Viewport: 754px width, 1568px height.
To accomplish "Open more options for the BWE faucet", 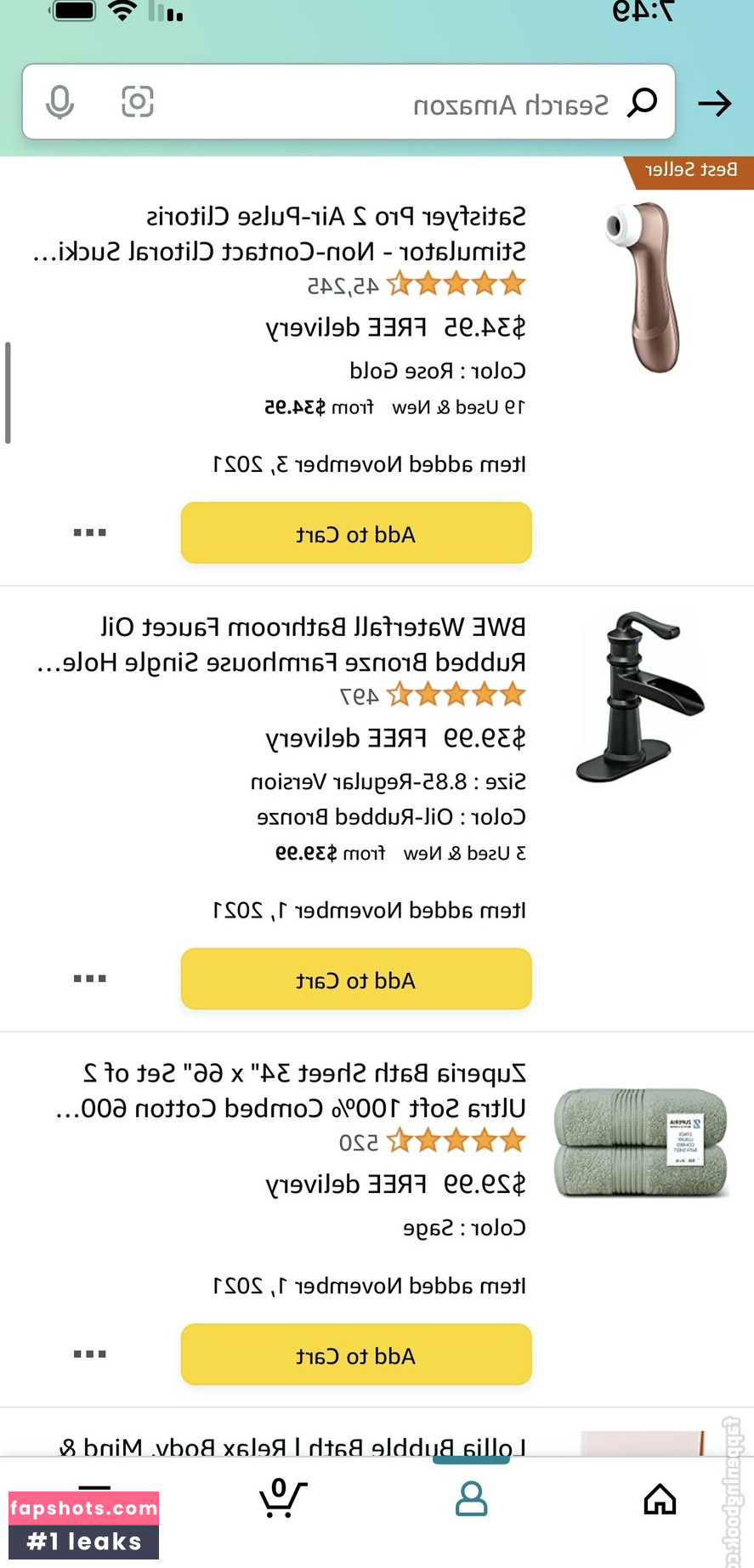I will [89, 979].
